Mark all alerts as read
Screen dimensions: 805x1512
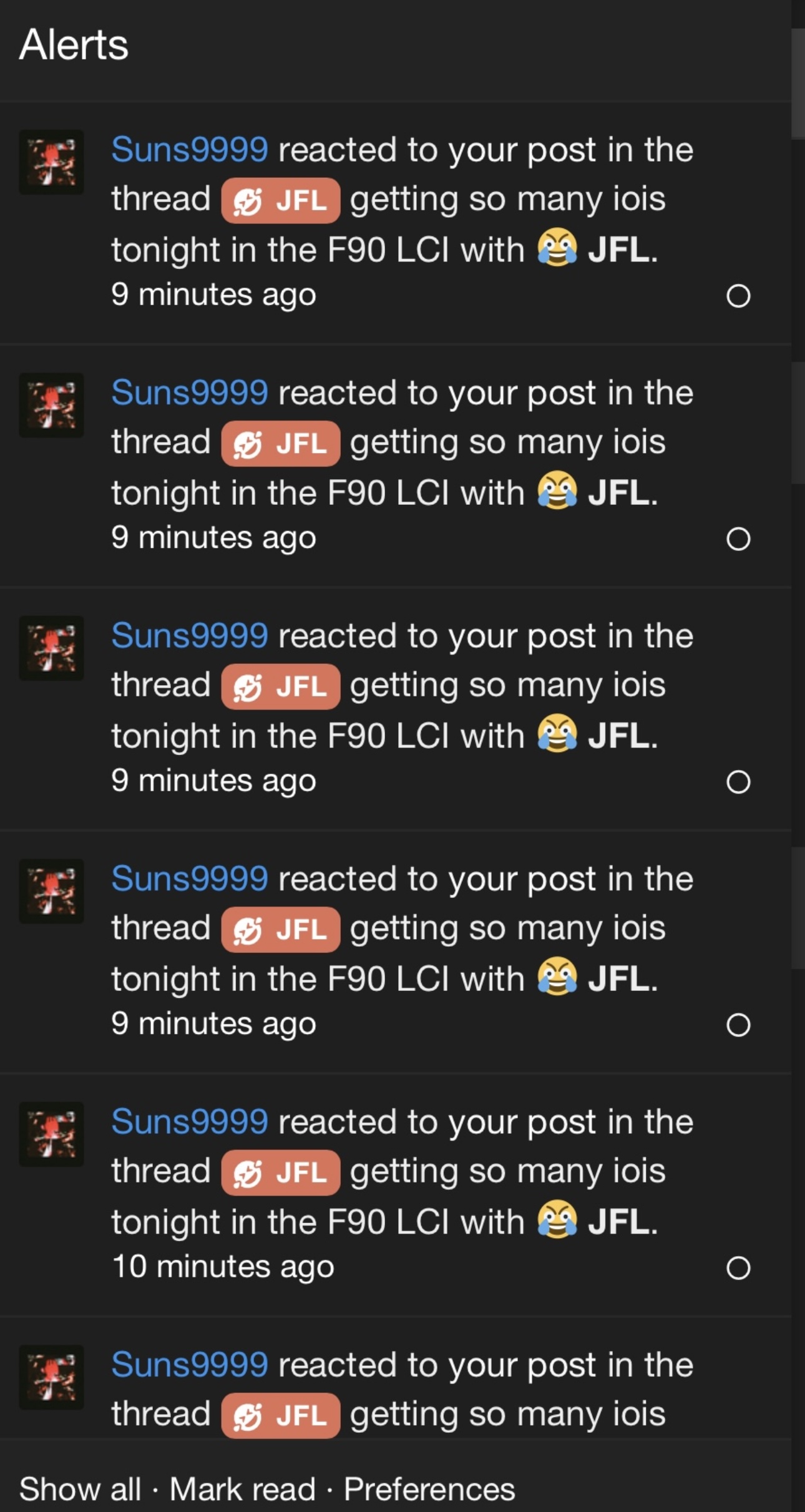[x=242, y=1489]
